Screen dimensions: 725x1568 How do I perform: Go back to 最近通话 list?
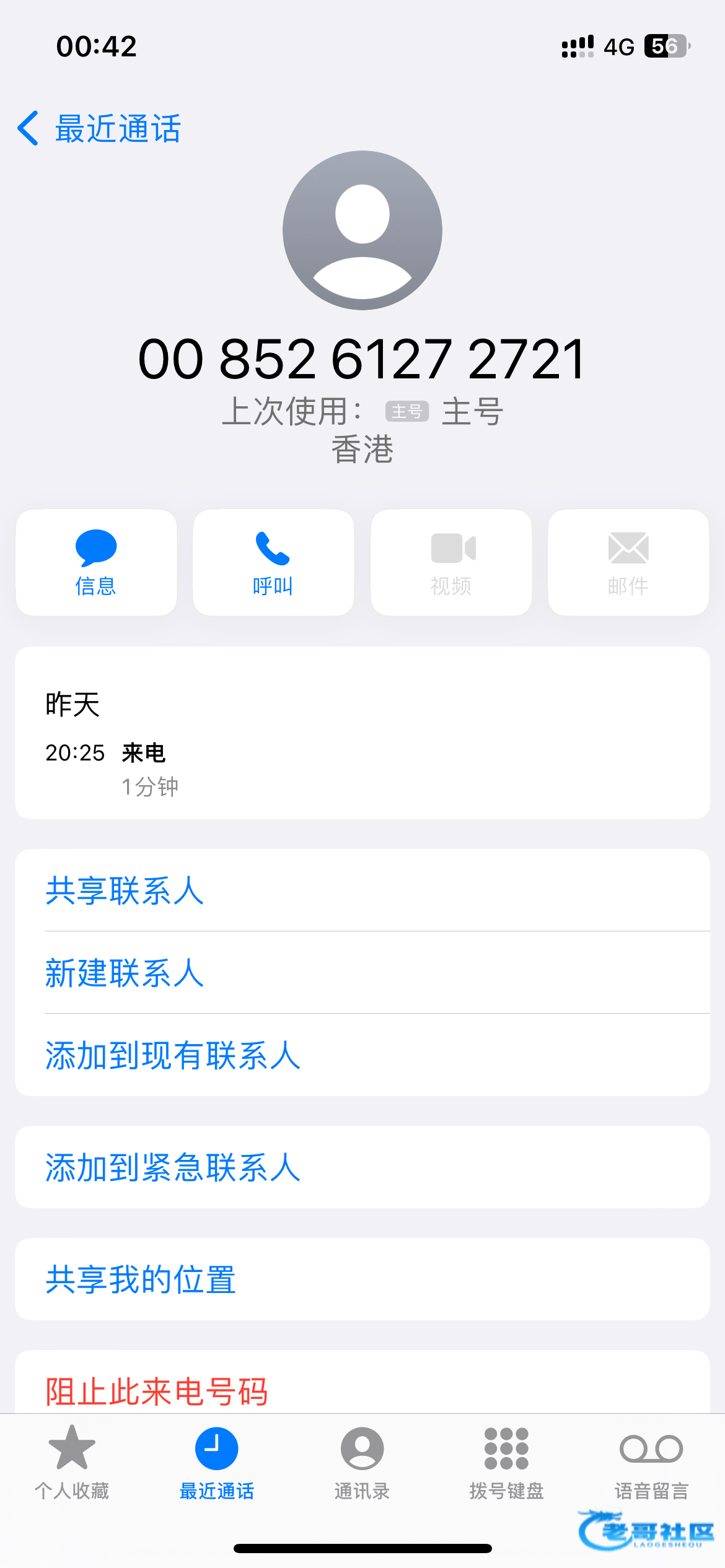(99, 129)
